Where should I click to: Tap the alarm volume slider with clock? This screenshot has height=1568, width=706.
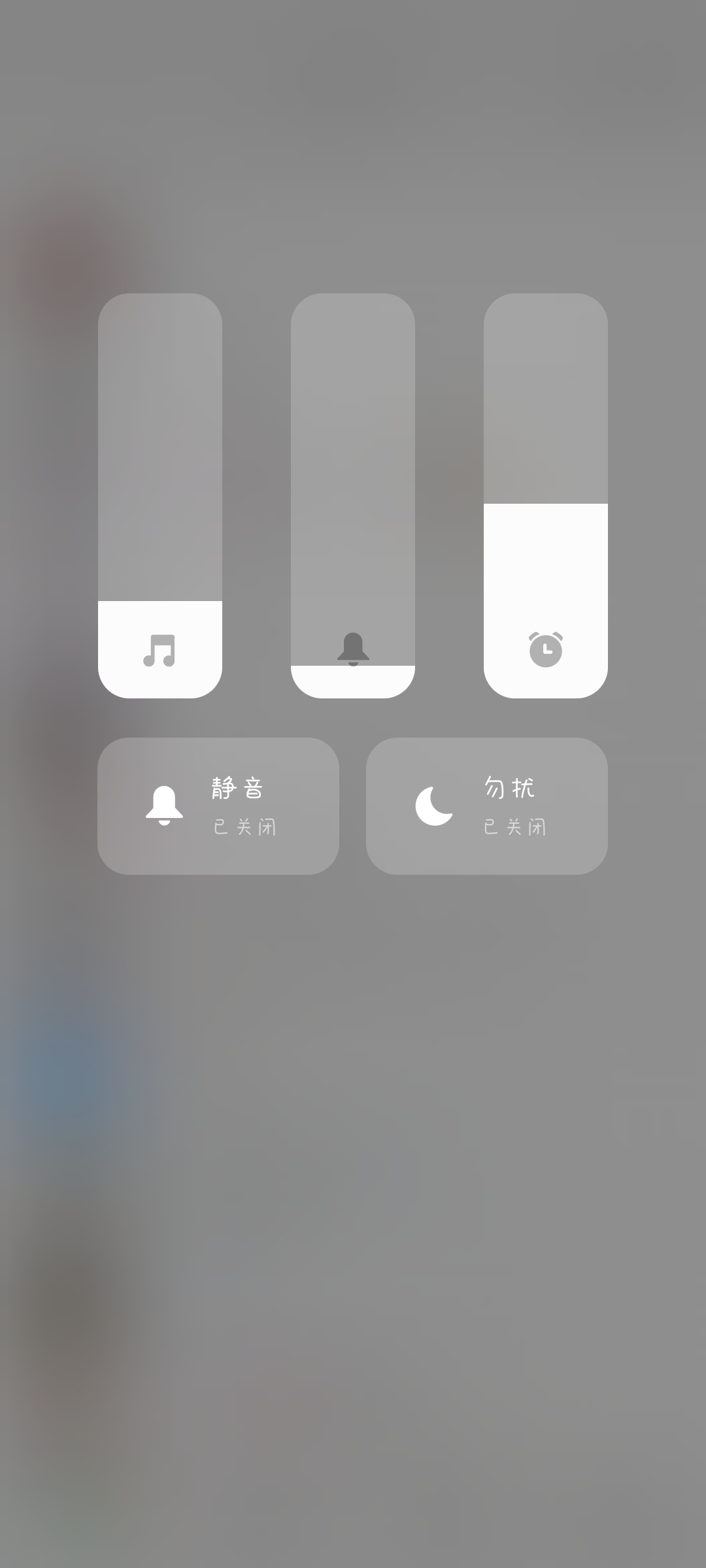pos(546,496)
